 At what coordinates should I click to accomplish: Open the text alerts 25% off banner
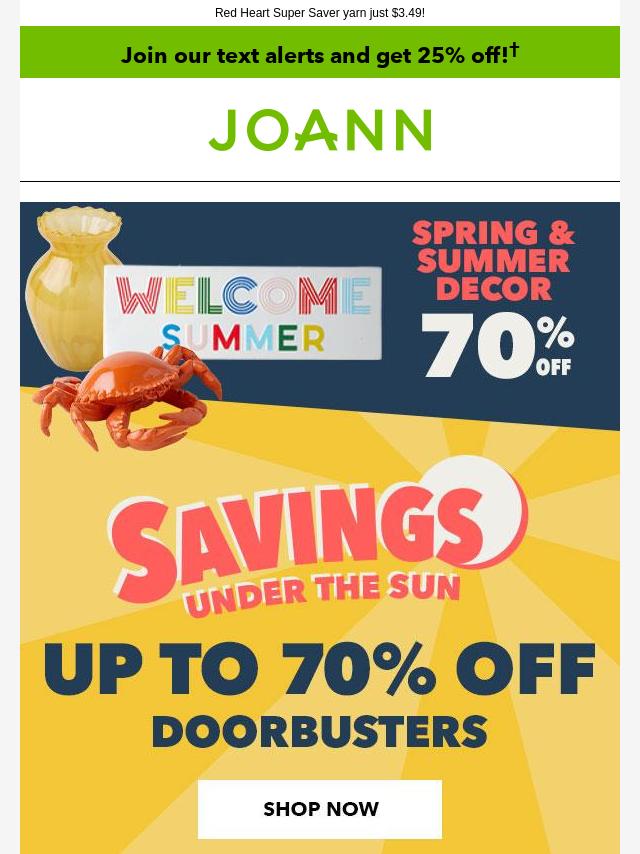(320, 53)
